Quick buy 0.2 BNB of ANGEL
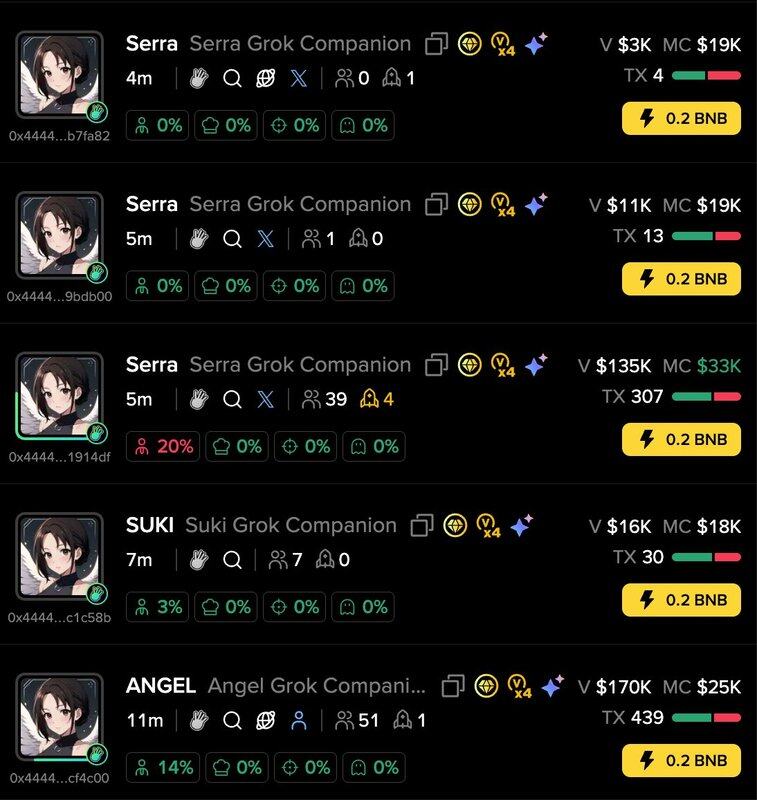 pyautogui.click(x=681, y=760)
